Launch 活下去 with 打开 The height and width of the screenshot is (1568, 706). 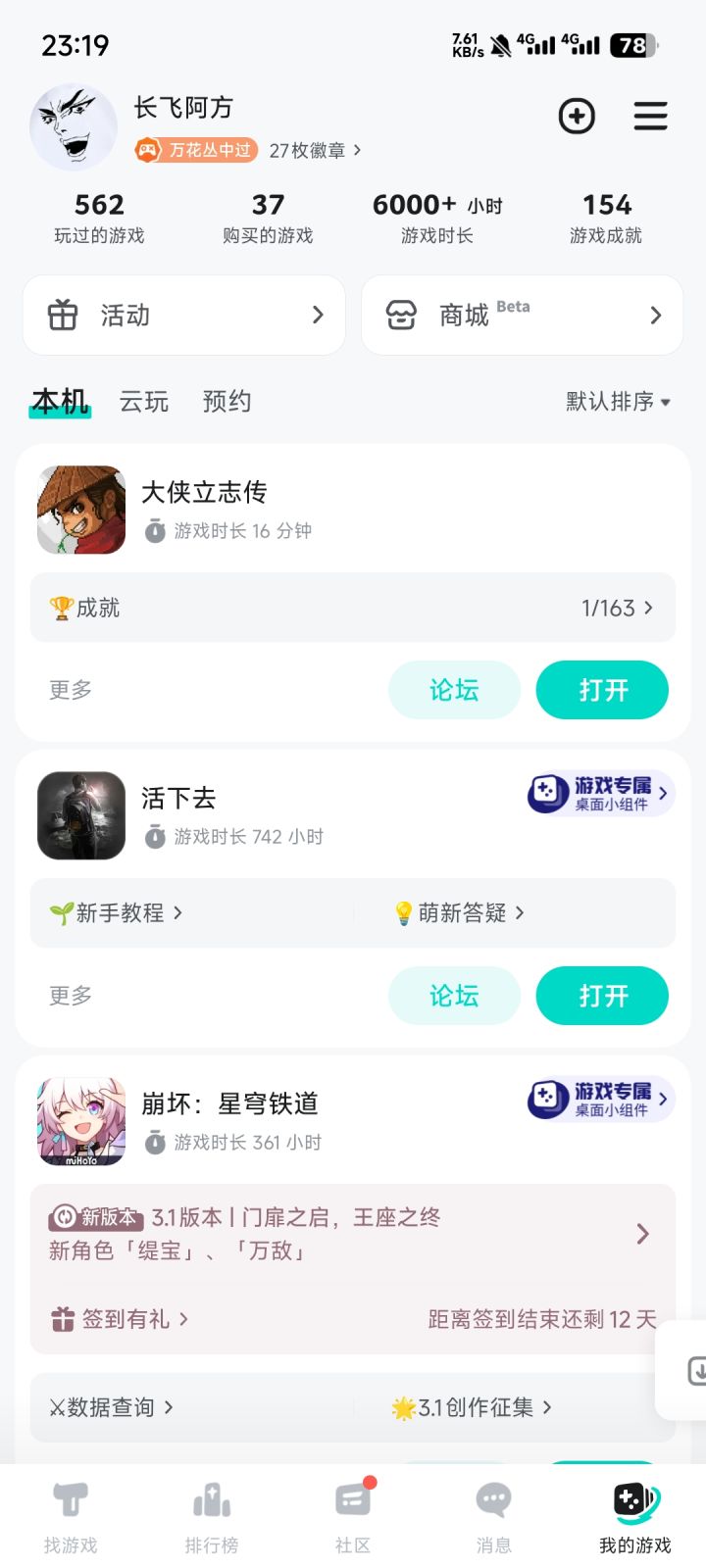point(602,996)
